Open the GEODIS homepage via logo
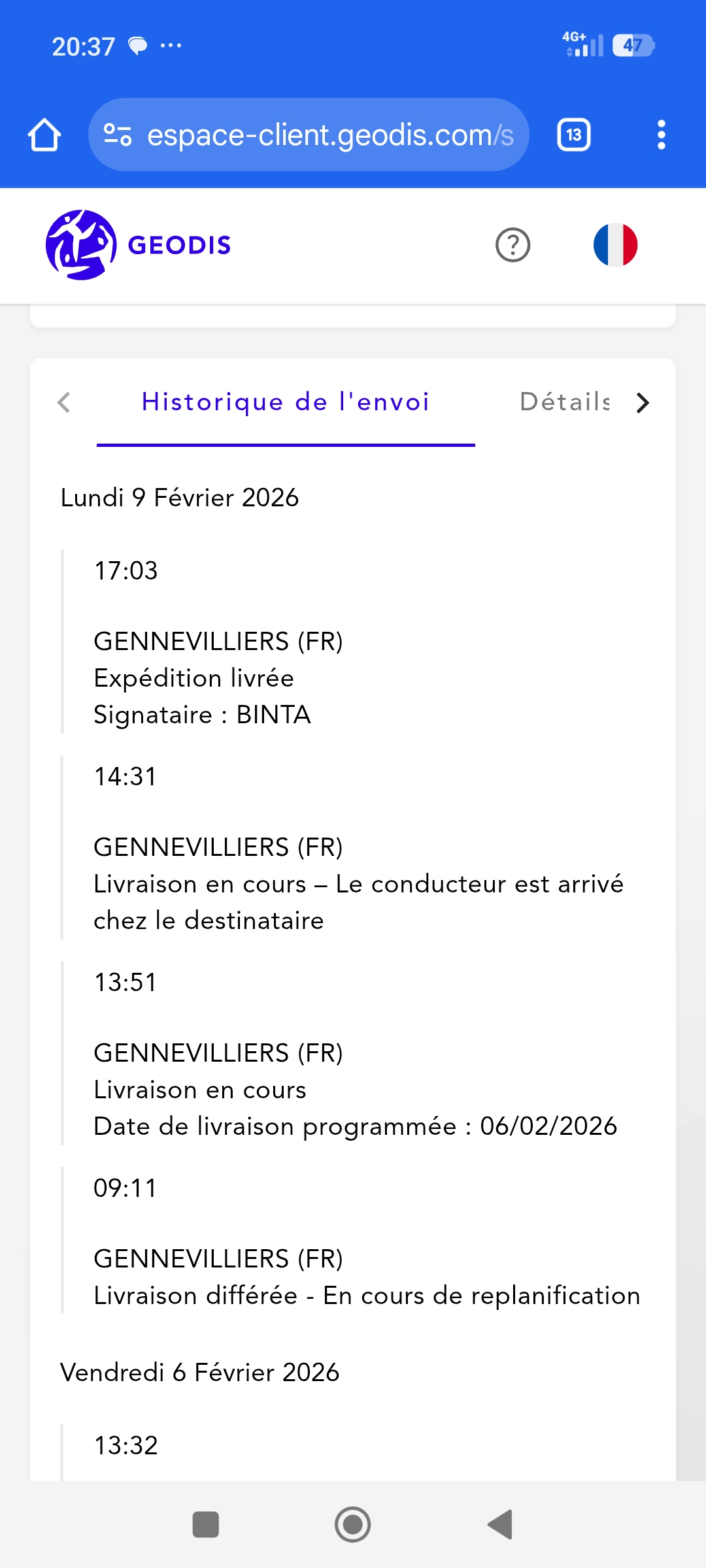 pyautogui.click(x=139, y=245)
